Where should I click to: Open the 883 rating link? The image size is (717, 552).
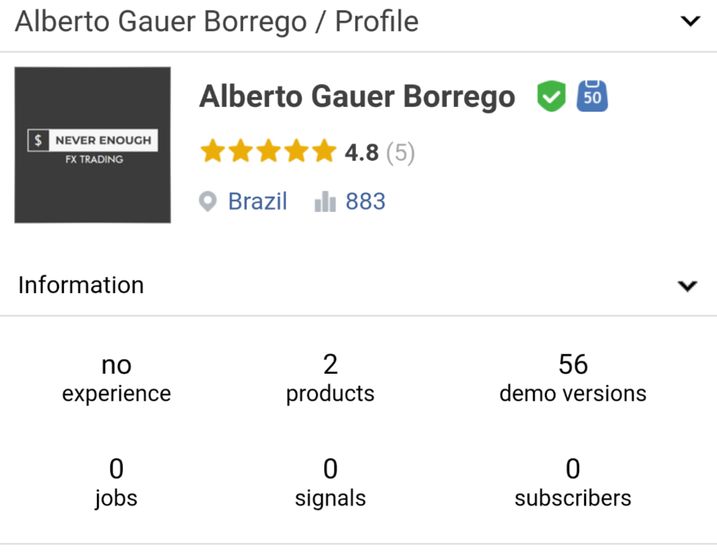[x=365, y=201]
